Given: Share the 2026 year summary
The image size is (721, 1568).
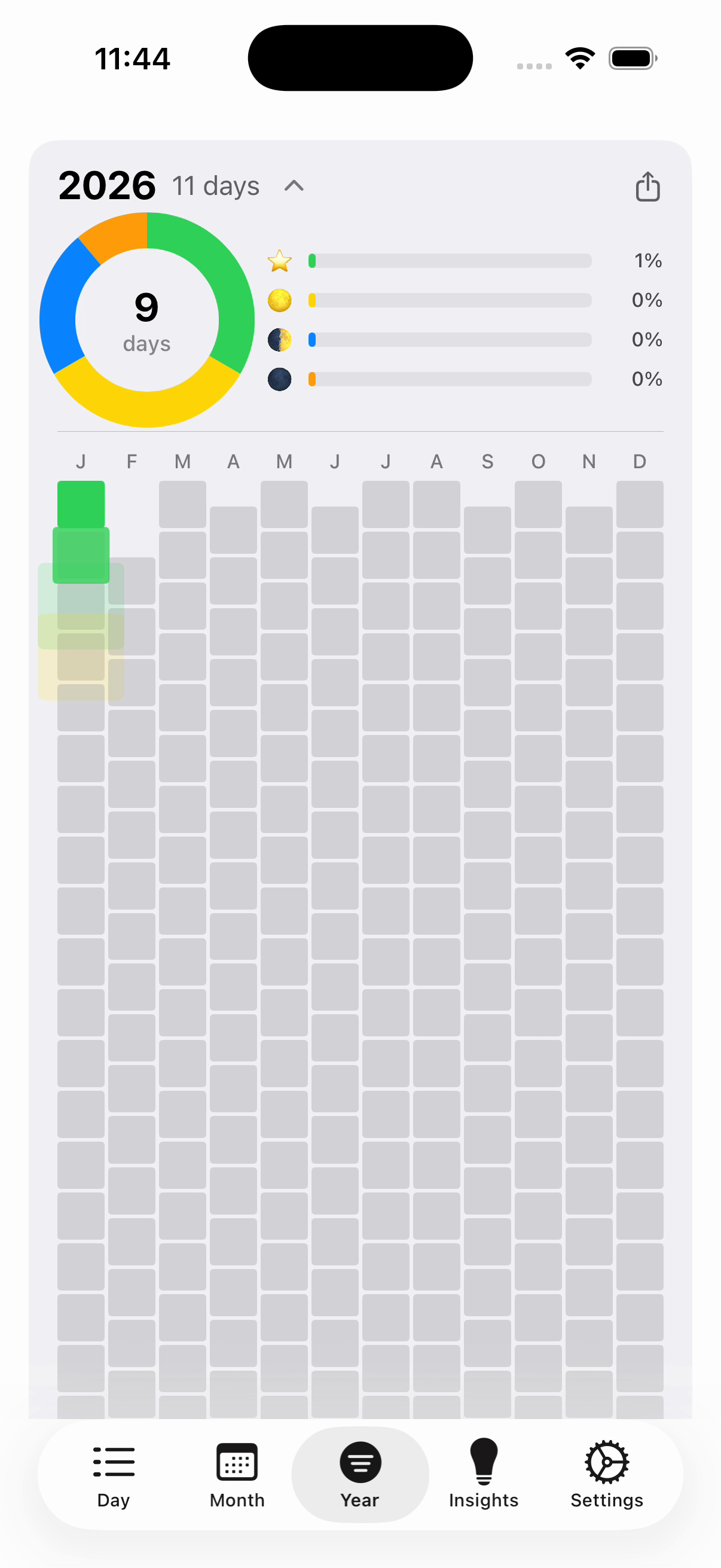Looking at the screenshot, I should (x=647, y=185).
